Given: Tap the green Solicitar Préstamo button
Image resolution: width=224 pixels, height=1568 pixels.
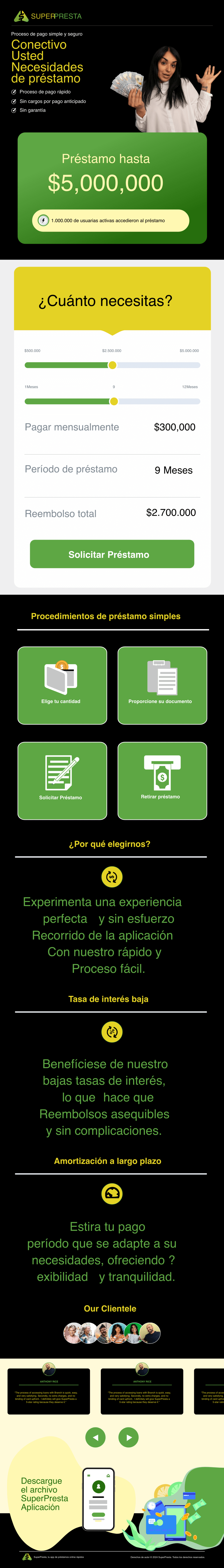Looking at the screenshot, I should [x=112, y=554].
